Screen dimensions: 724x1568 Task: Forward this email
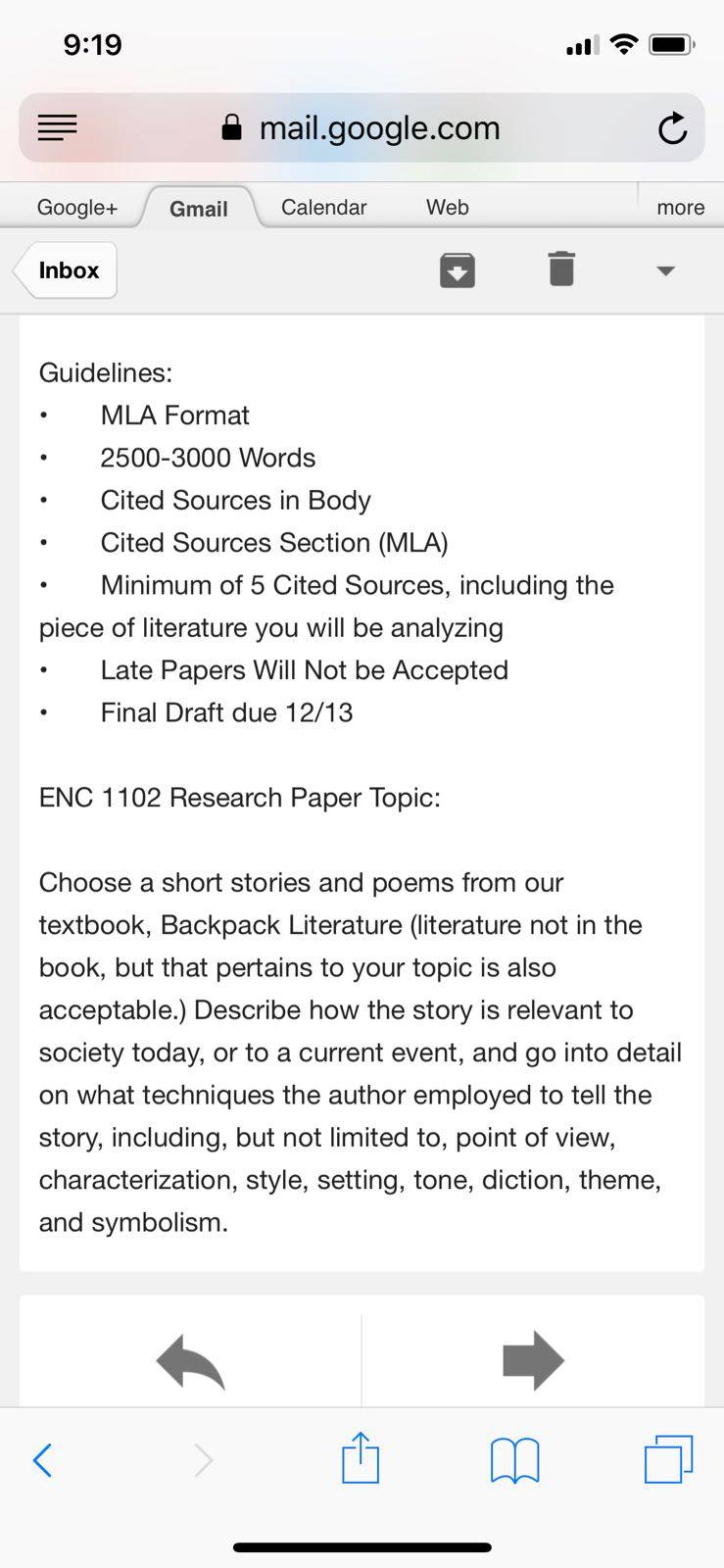point(533,1360)
